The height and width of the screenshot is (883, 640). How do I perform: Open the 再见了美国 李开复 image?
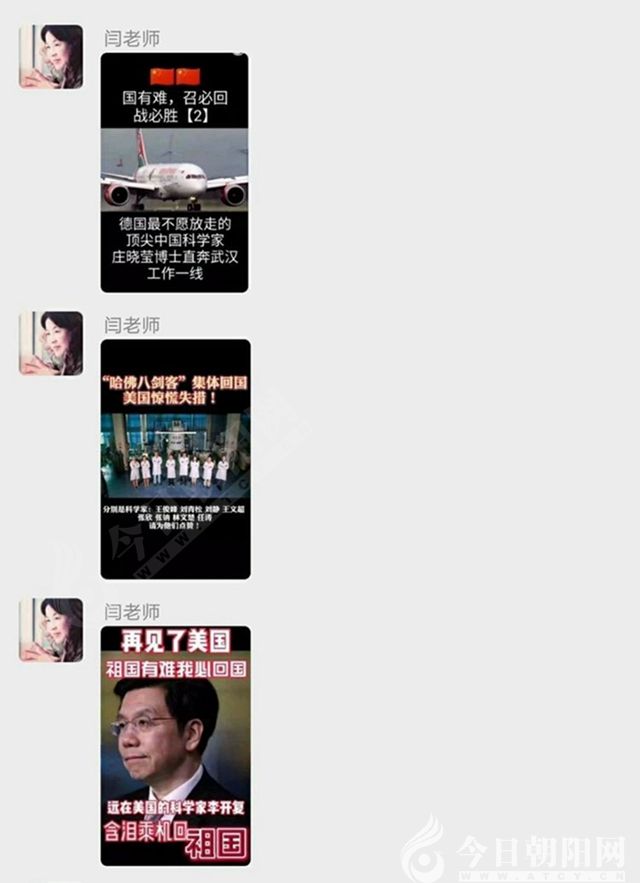coord(175,745)
